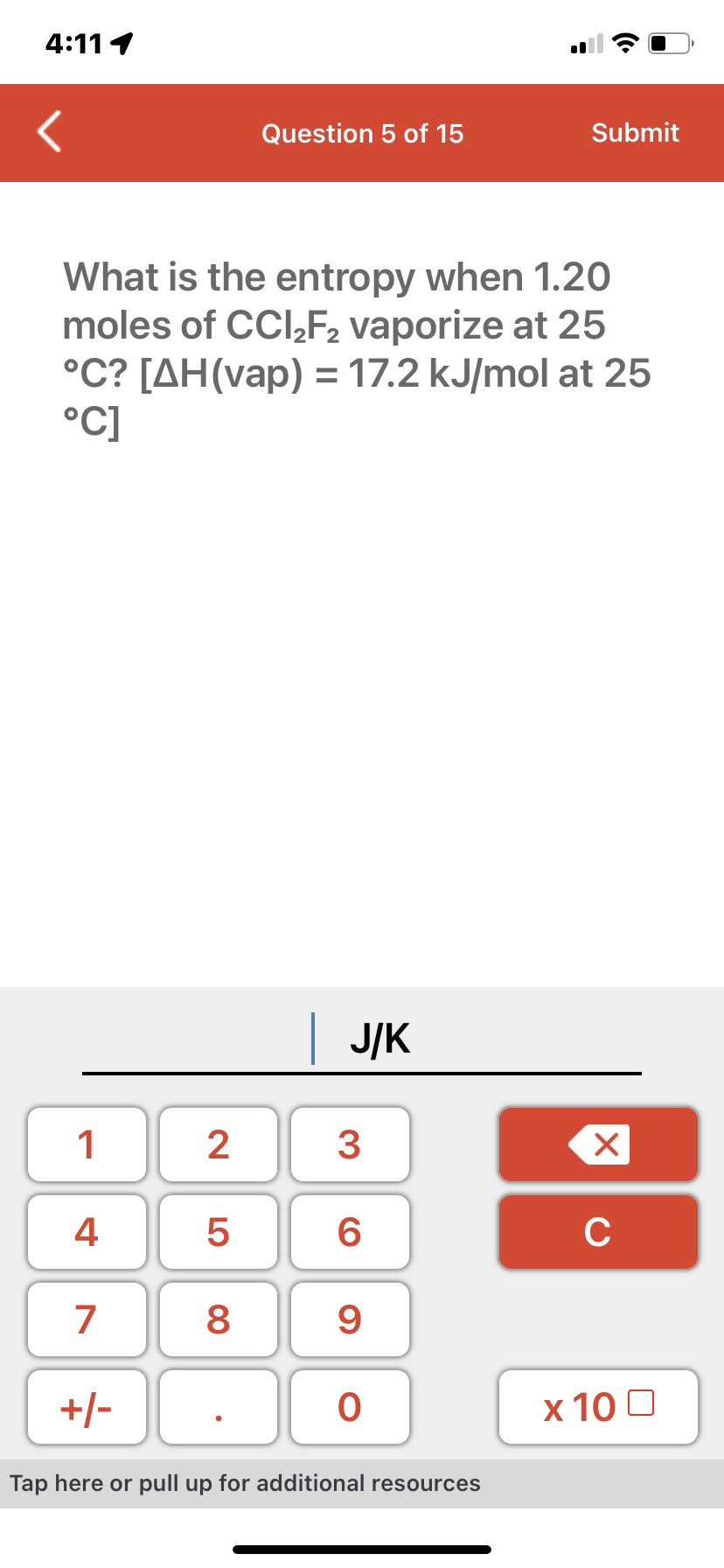The width and height of the screenshot is (724, 1568).
Task: Tap the number 1 key
Action: click(87, 1144)
